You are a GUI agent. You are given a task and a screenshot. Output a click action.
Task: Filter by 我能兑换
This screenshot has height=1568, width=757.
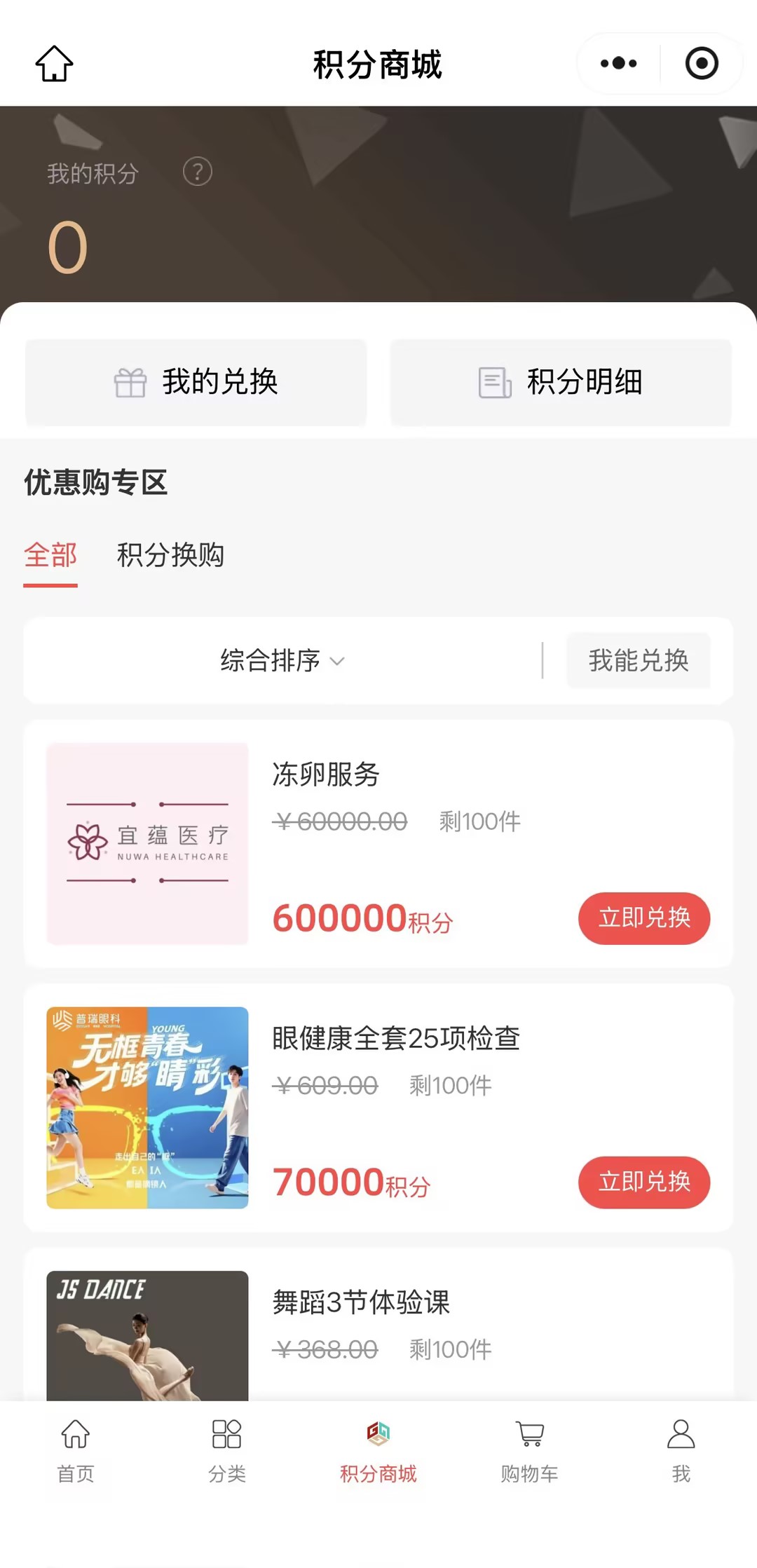[x=638, y=660]
